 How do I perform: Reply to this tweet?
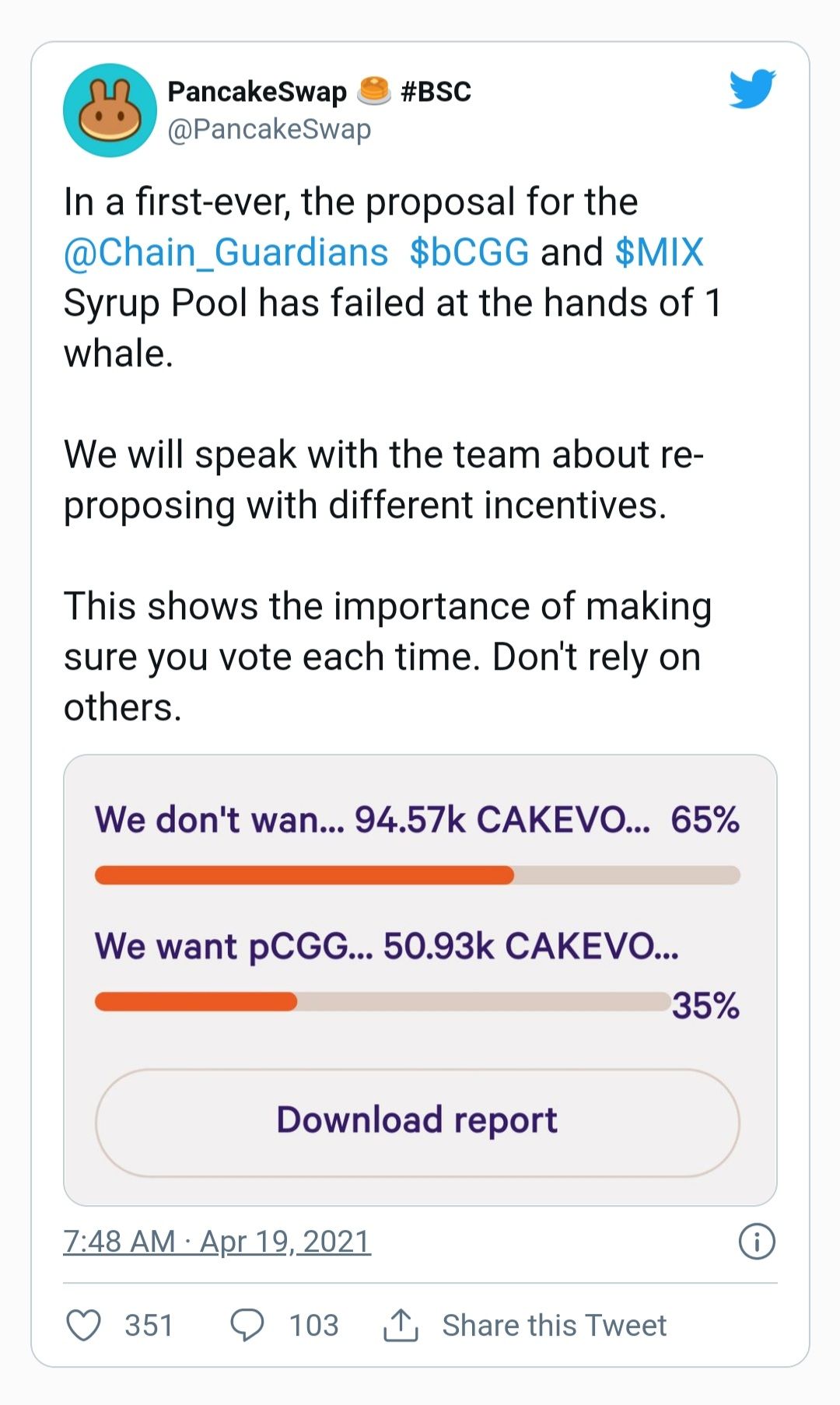[x=247, y=1326]
